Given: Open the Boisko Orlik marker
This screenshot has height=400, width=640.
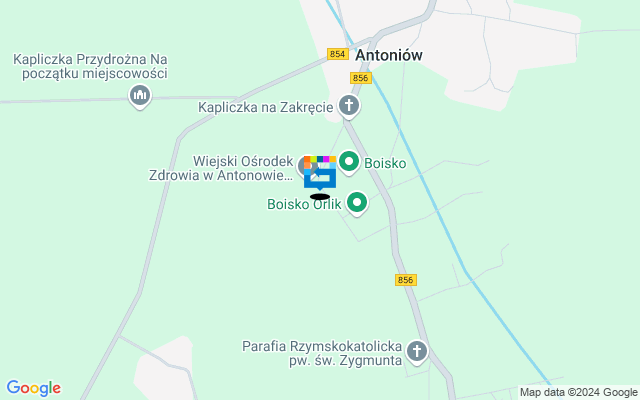Looking at the screenshot, I should (x=356, y=204).
